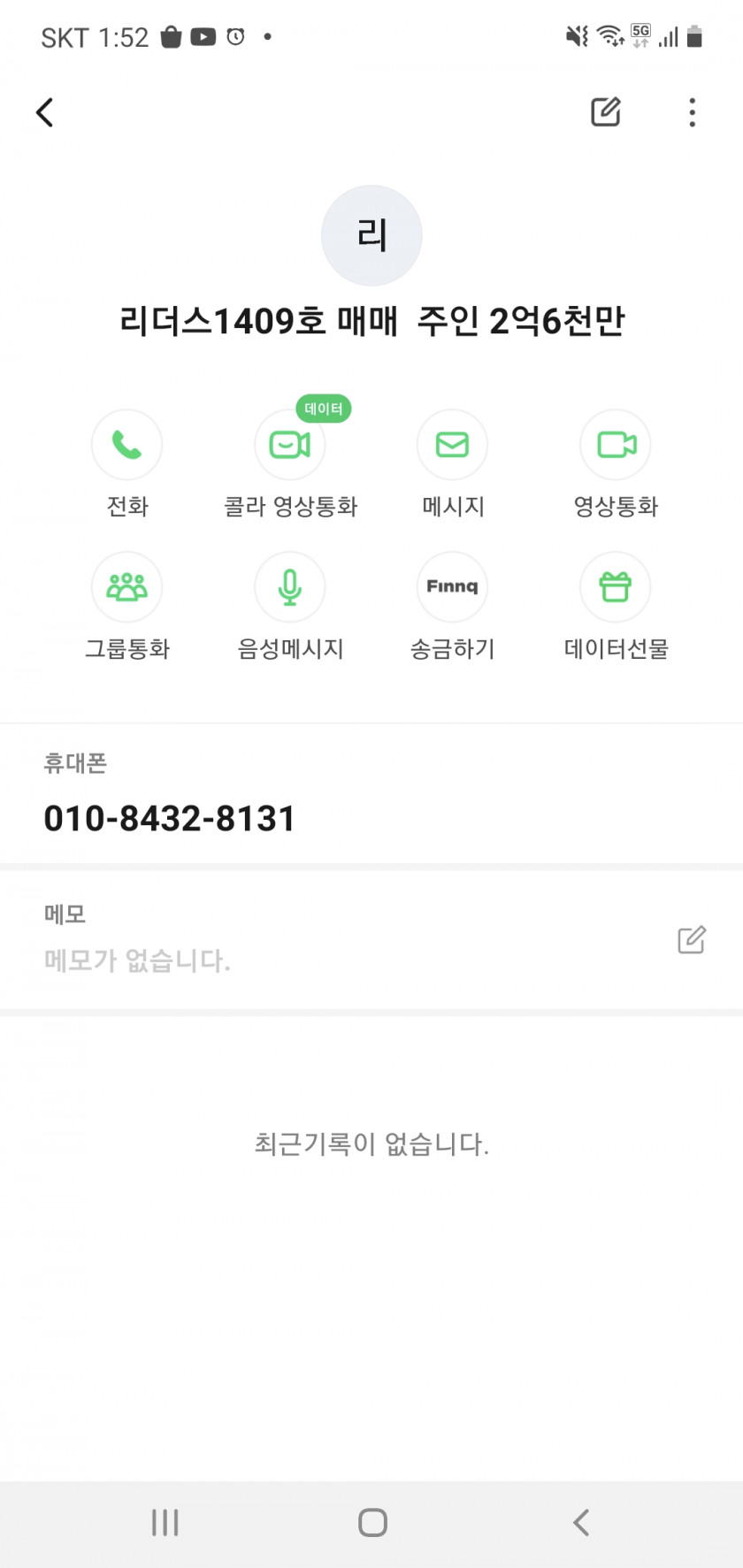The height and width of the screenshot is (1568, 743).
Task: Edit this contact via the pencil icon
Action: (x=606, y=112)
